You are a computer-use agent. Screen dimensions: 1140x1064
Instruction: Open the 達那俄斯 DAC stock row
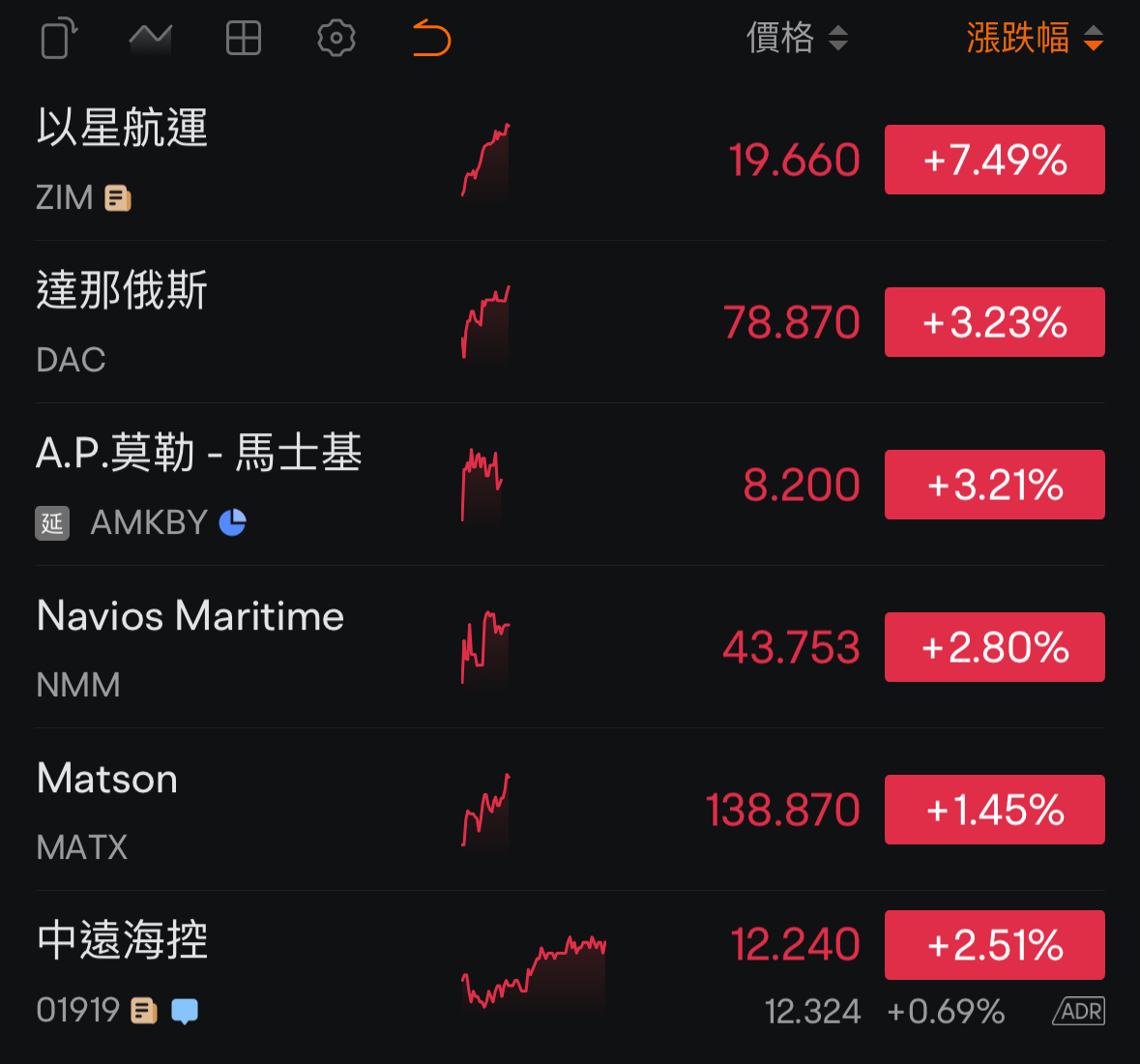(x=290, y=322)
